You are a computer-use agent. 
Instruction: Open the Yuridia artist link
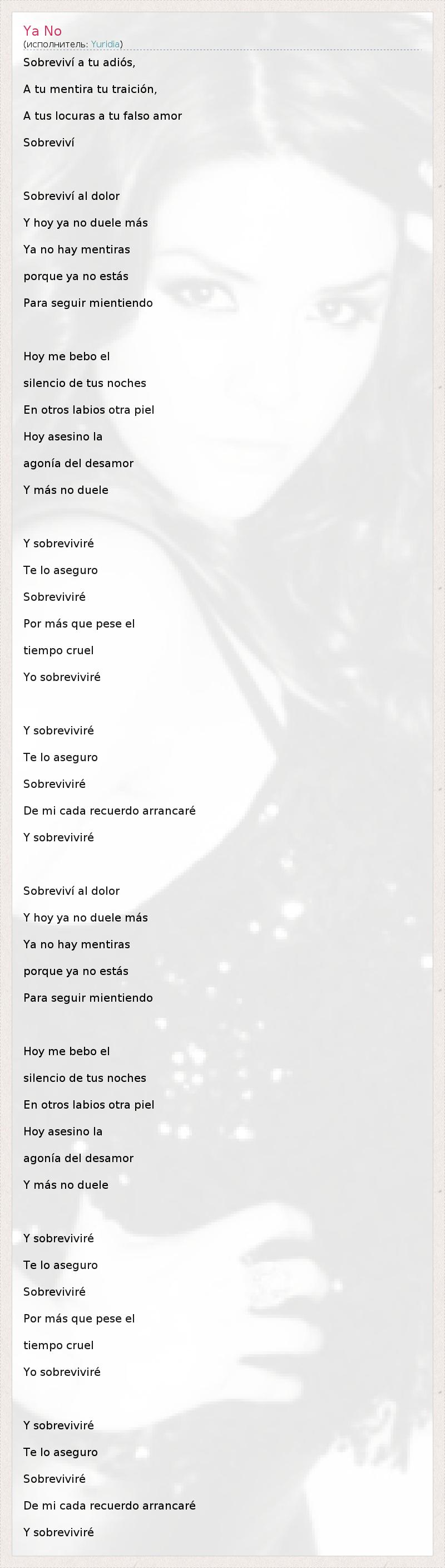point(105,44)
